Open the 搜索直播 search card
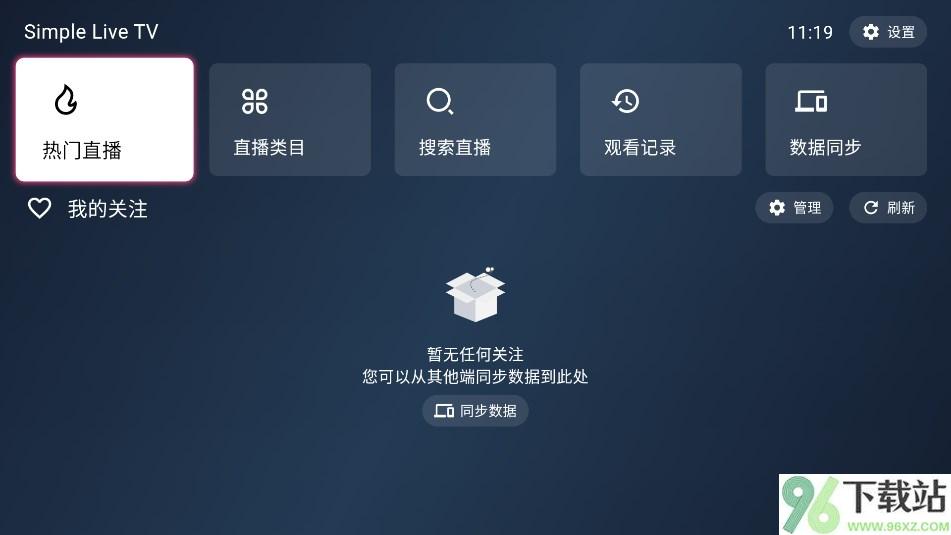Screen dimensions: 951x535 [x=475, y=120]
